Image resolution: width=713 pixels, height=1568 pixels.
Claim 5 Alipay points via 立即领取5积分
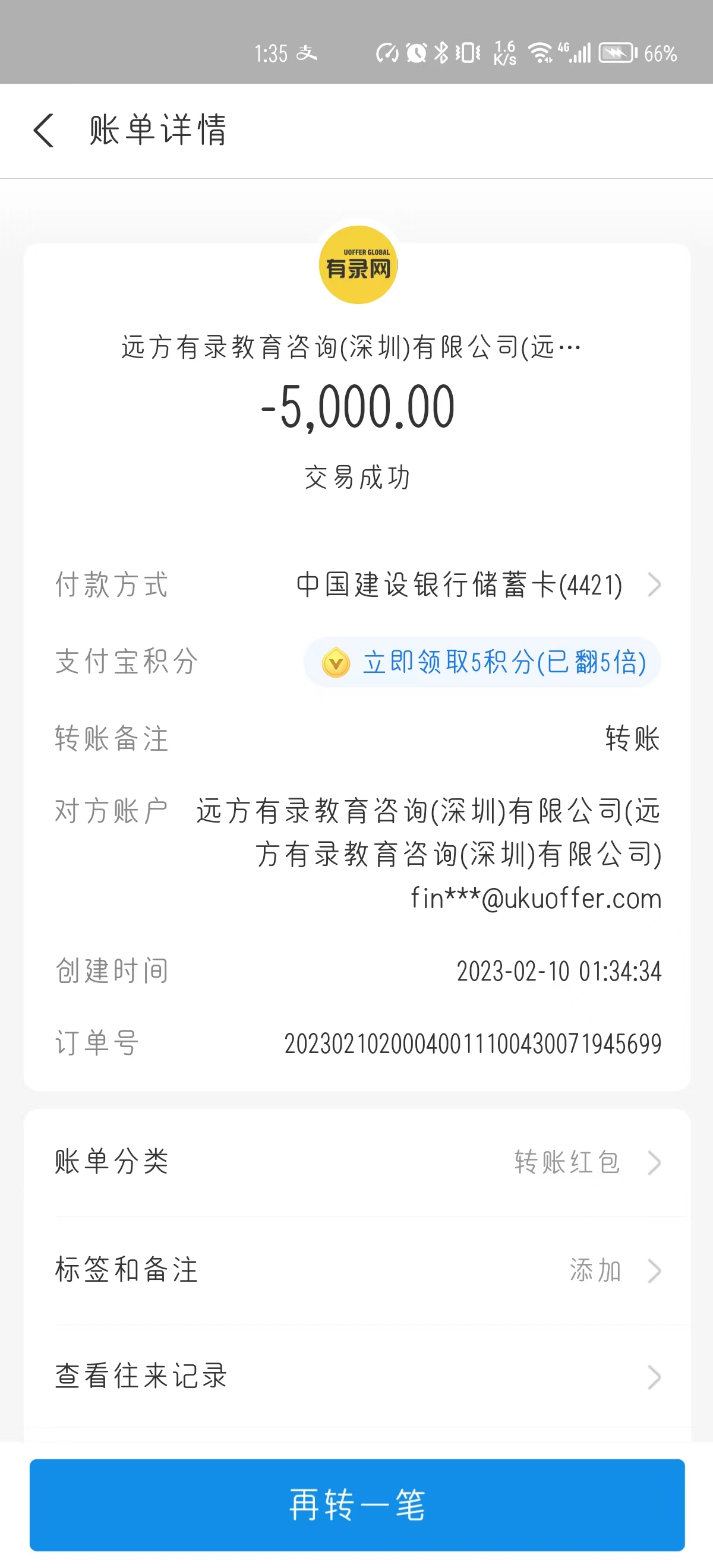(x=482, y=663)
